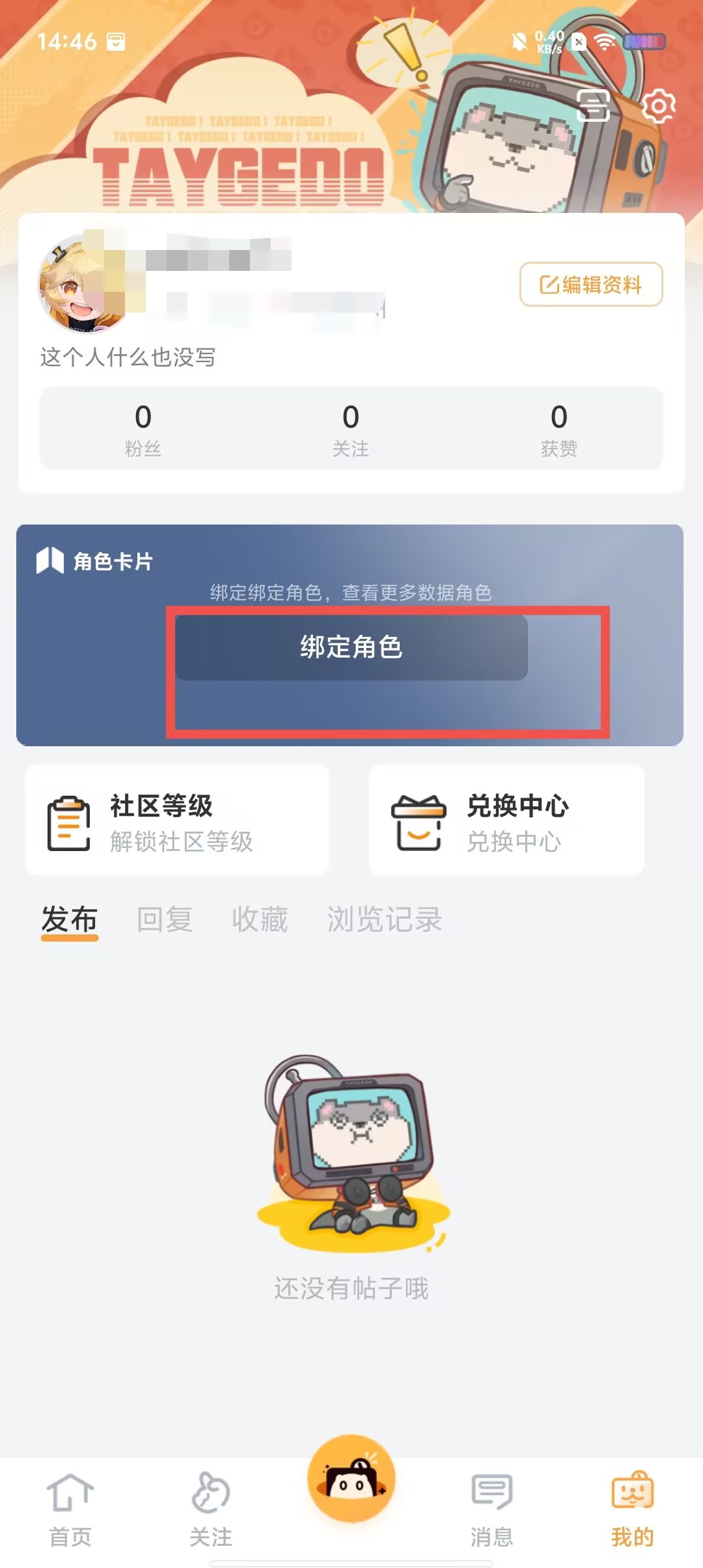This screenshot has height=1568, width=703.
Task: Tap the 绑定角色 bind character button
Action: [351, 647]
